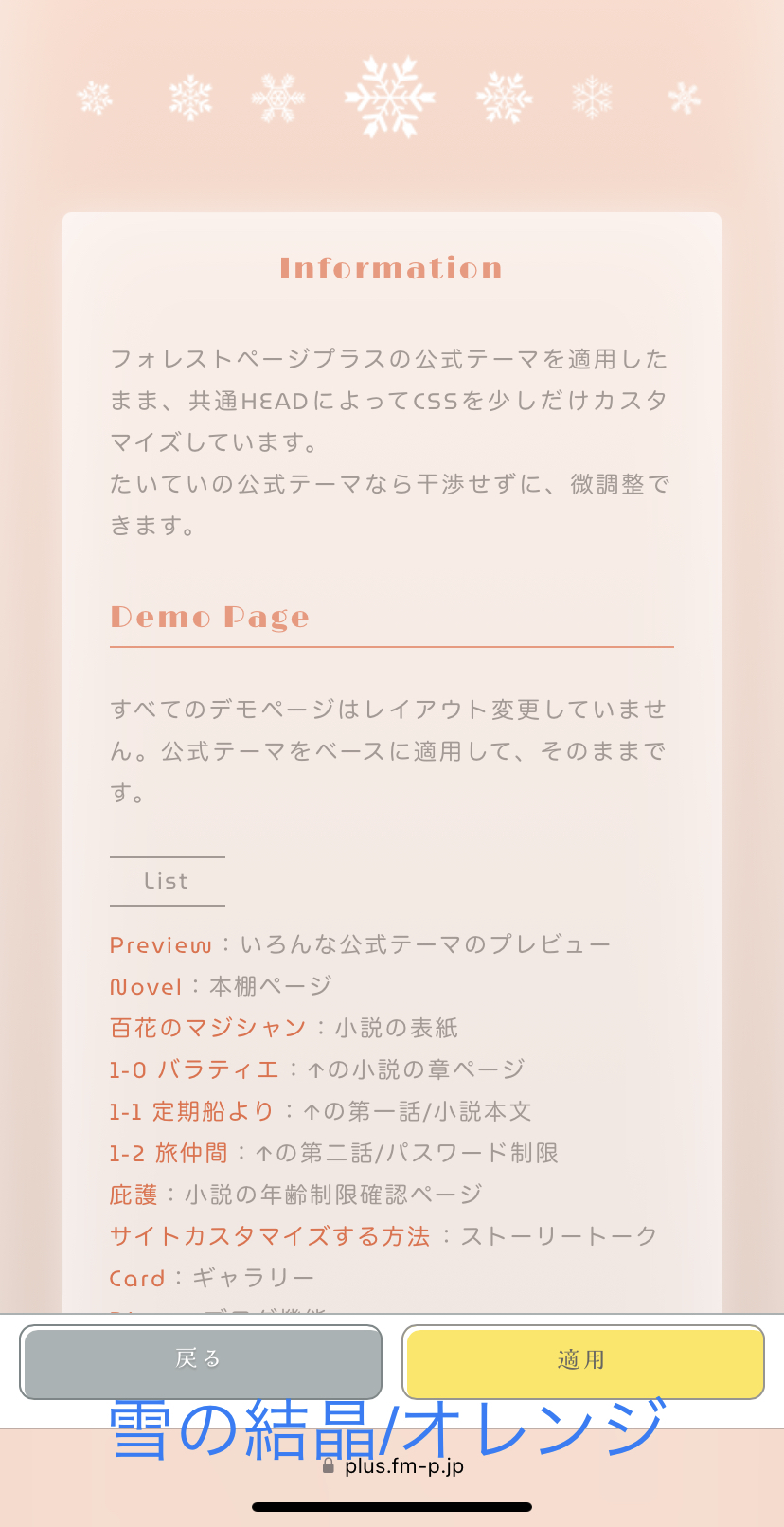This screenshot has height=1527, width=784.
Task: Apply the theme with 適用 button
Action: coord(582,1362)
